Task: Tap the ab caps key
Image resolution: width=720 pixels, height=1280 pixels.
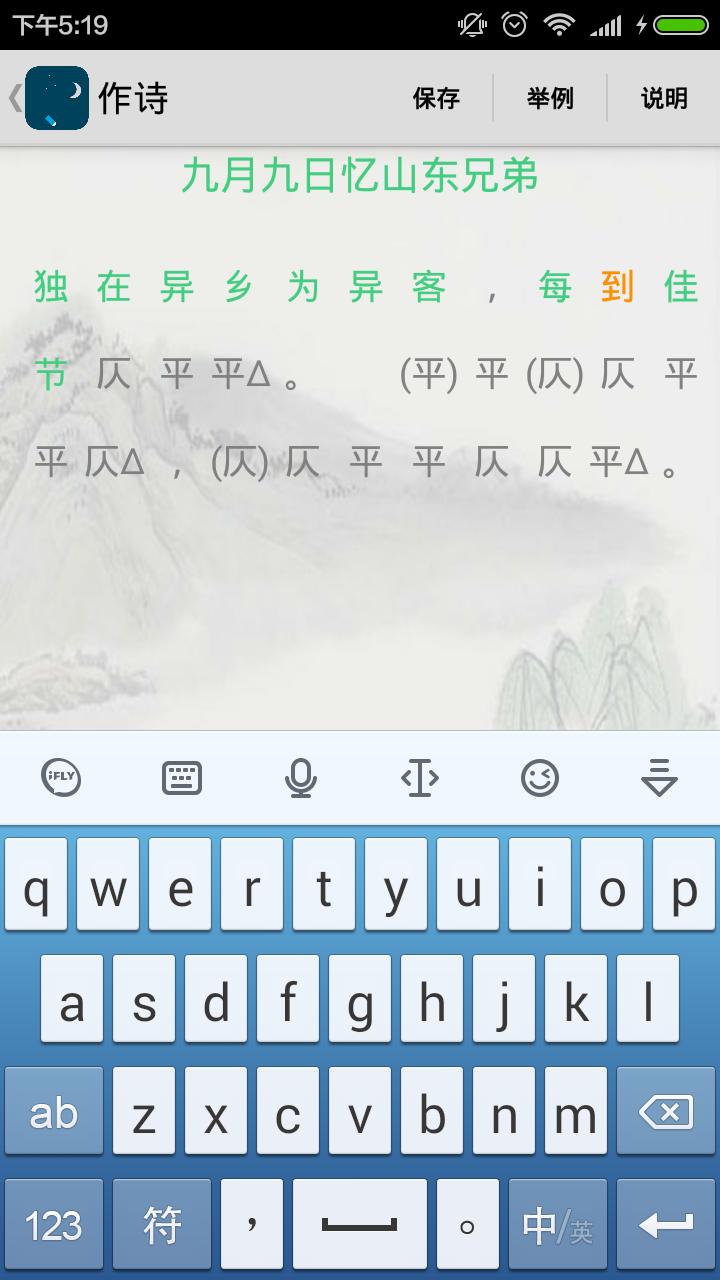Action: 54,1112
